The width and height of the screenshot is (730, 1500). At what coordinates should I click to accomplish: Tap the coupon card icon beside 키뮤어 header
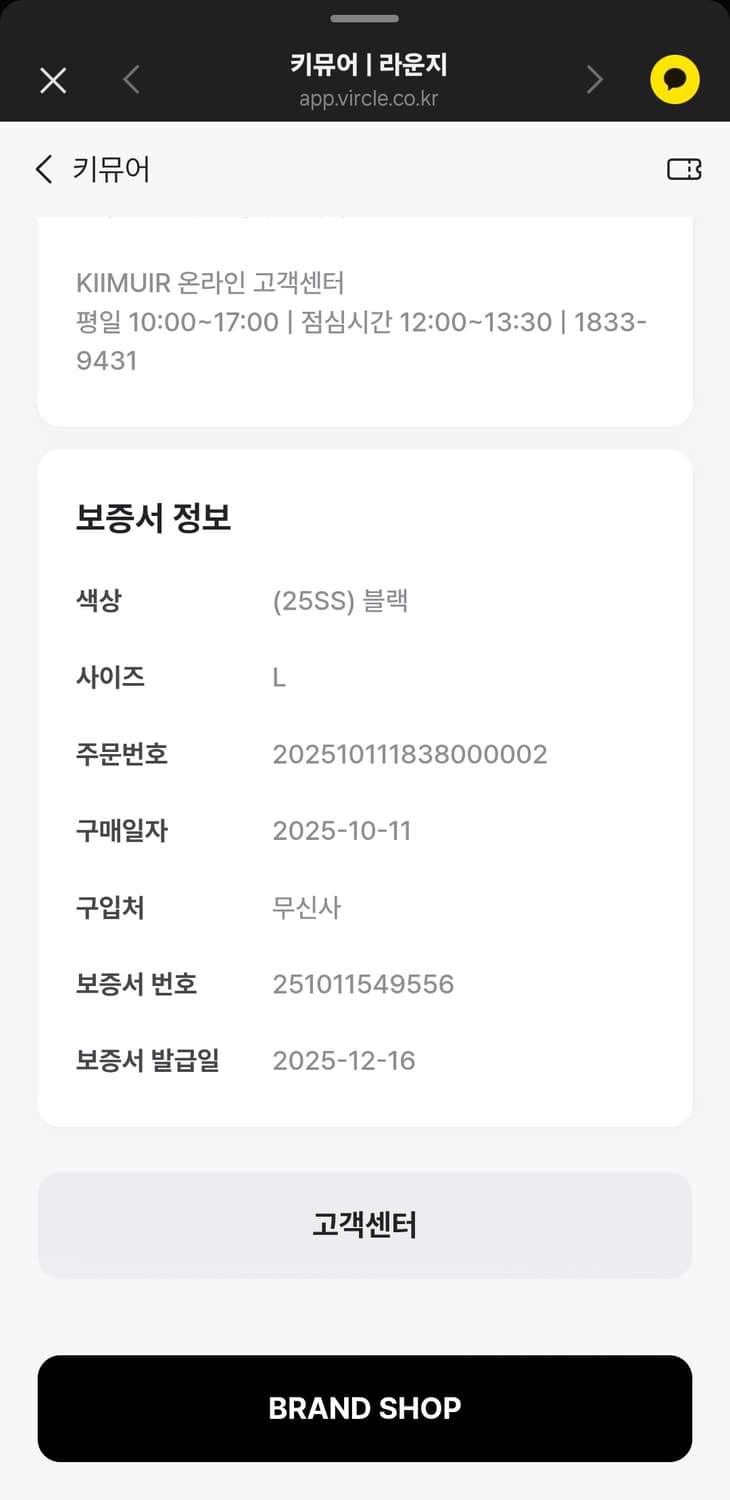tap(685, 170)
